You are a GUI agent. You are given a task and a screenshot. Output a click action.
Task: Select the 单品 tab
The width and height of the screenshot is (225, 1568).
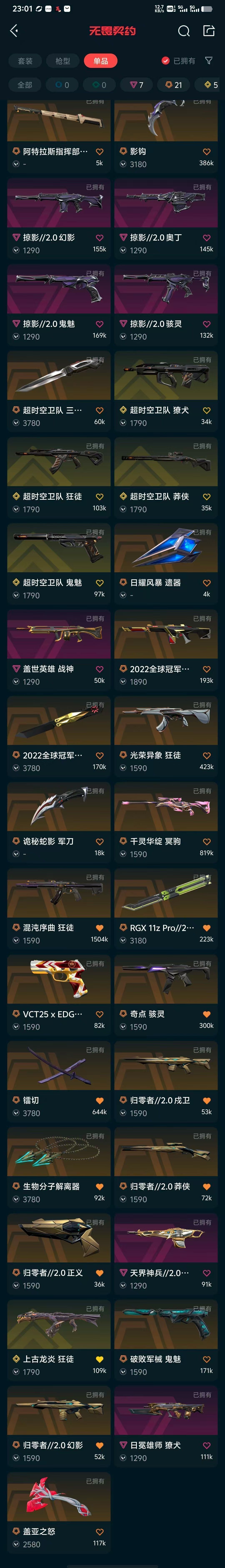pos(101,61)
